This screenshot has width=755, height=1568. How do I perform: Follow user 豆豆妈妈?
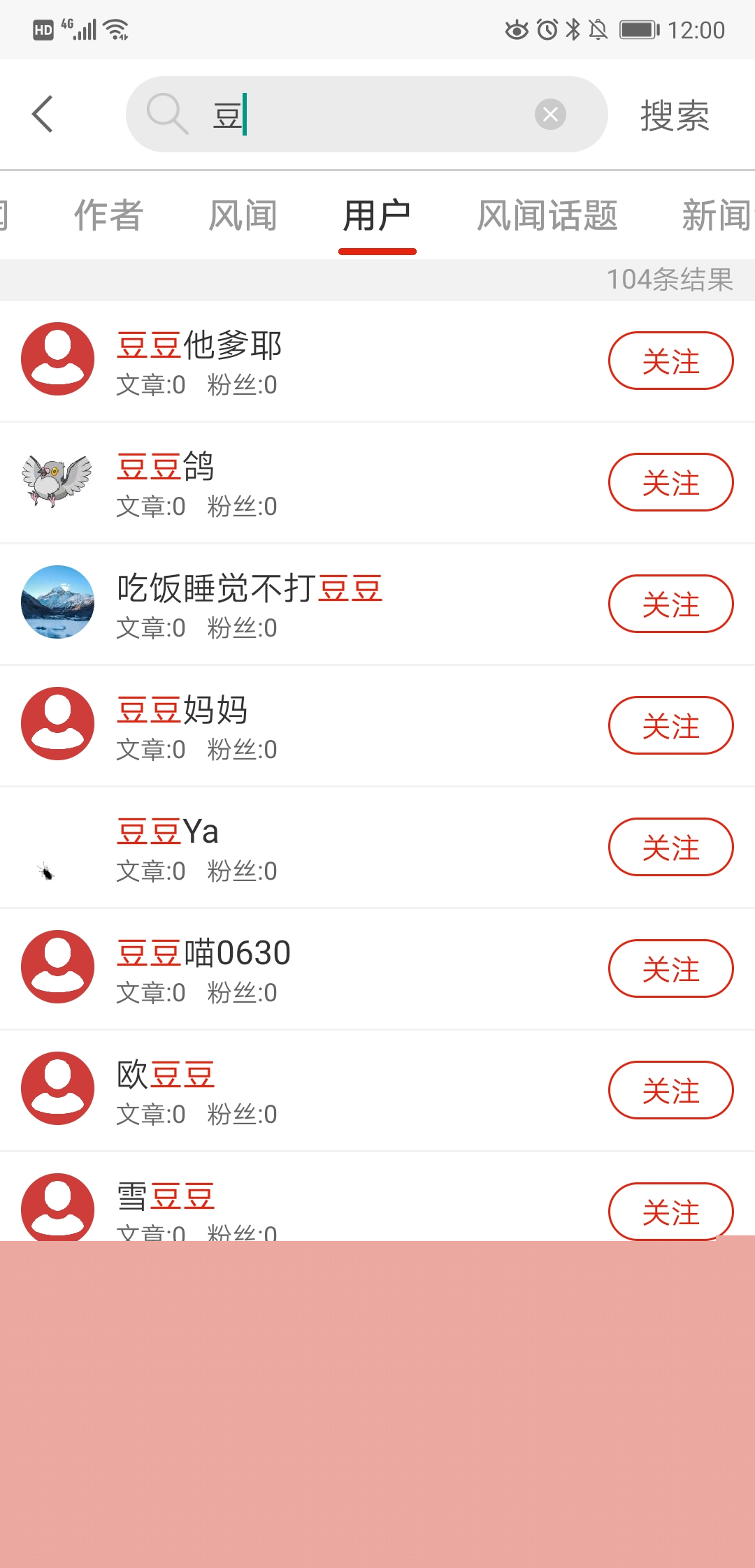point(670,725)
